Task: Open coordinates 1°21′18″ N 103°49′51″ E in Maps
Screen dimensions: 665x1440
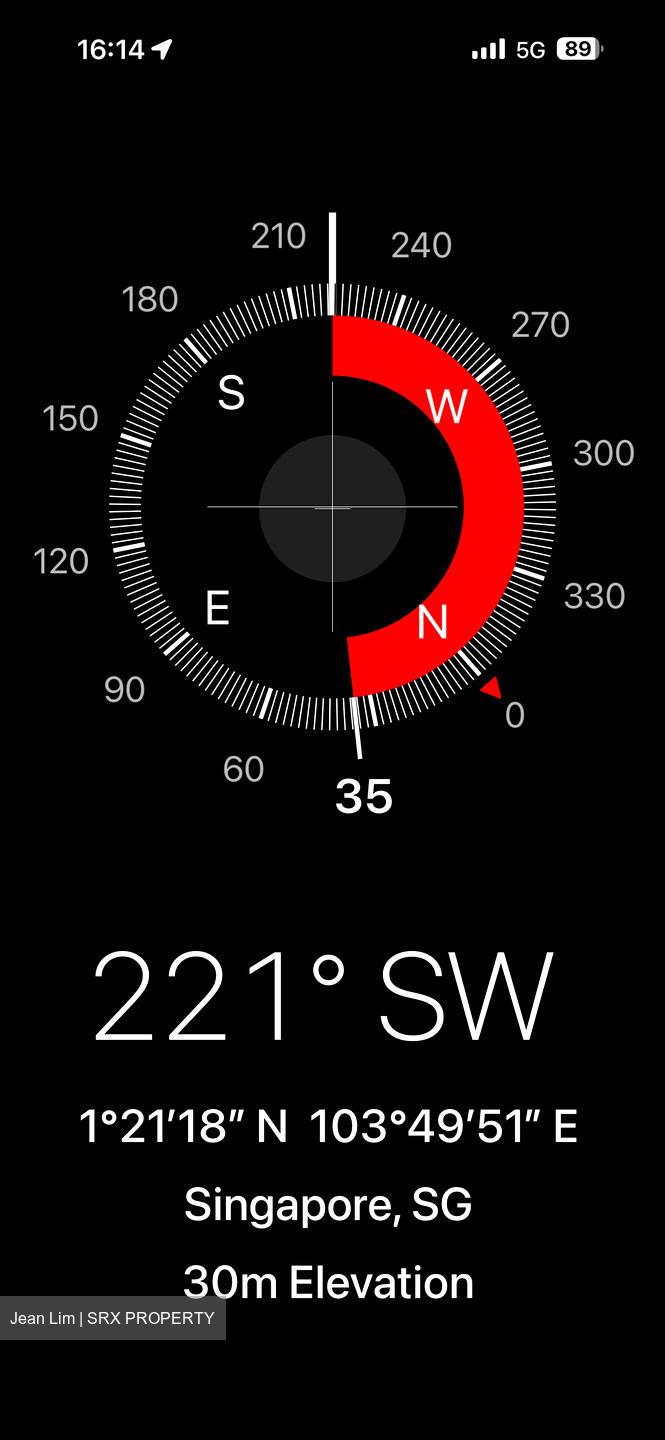Action: (328, 1127)
